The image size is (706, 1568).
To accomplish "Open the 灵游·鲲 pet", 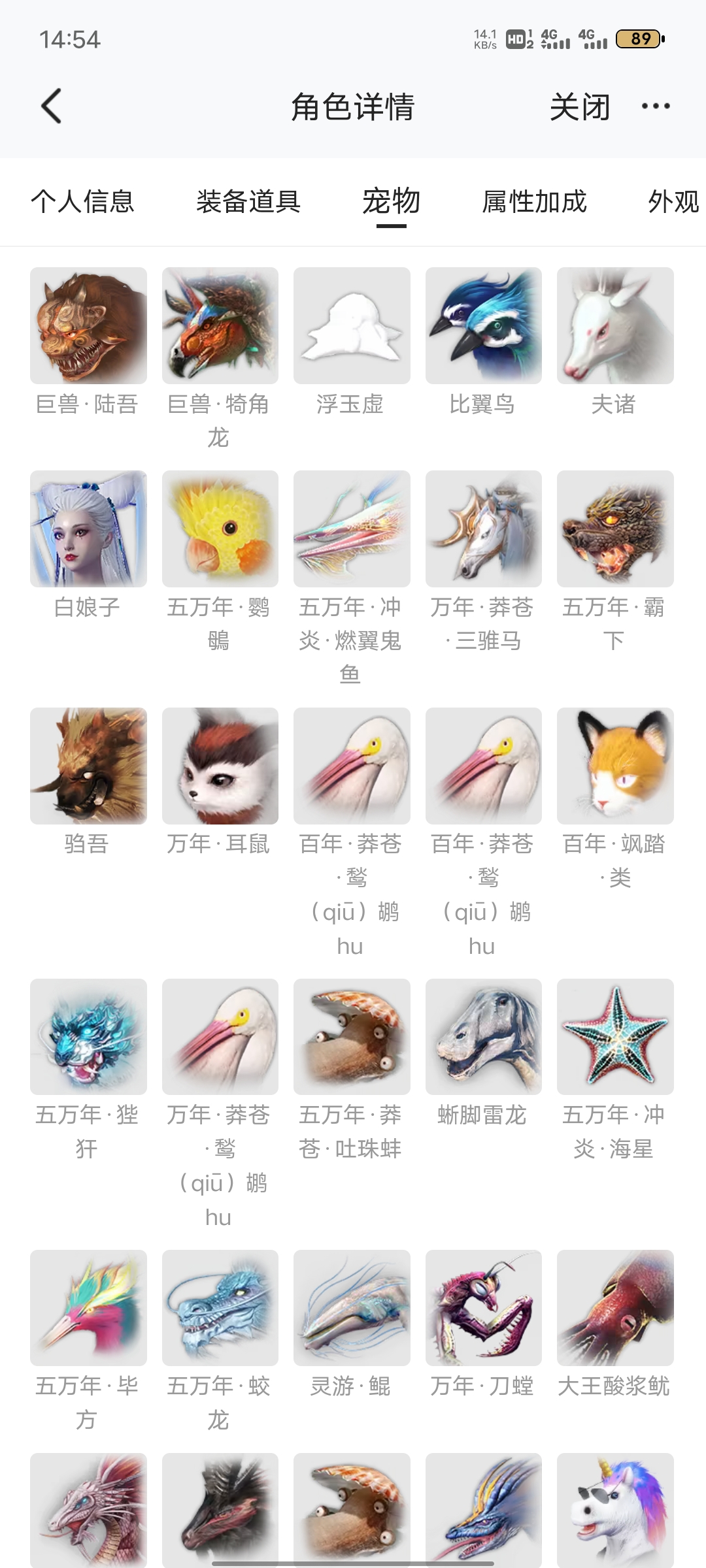I will [x=352, y=1308].
